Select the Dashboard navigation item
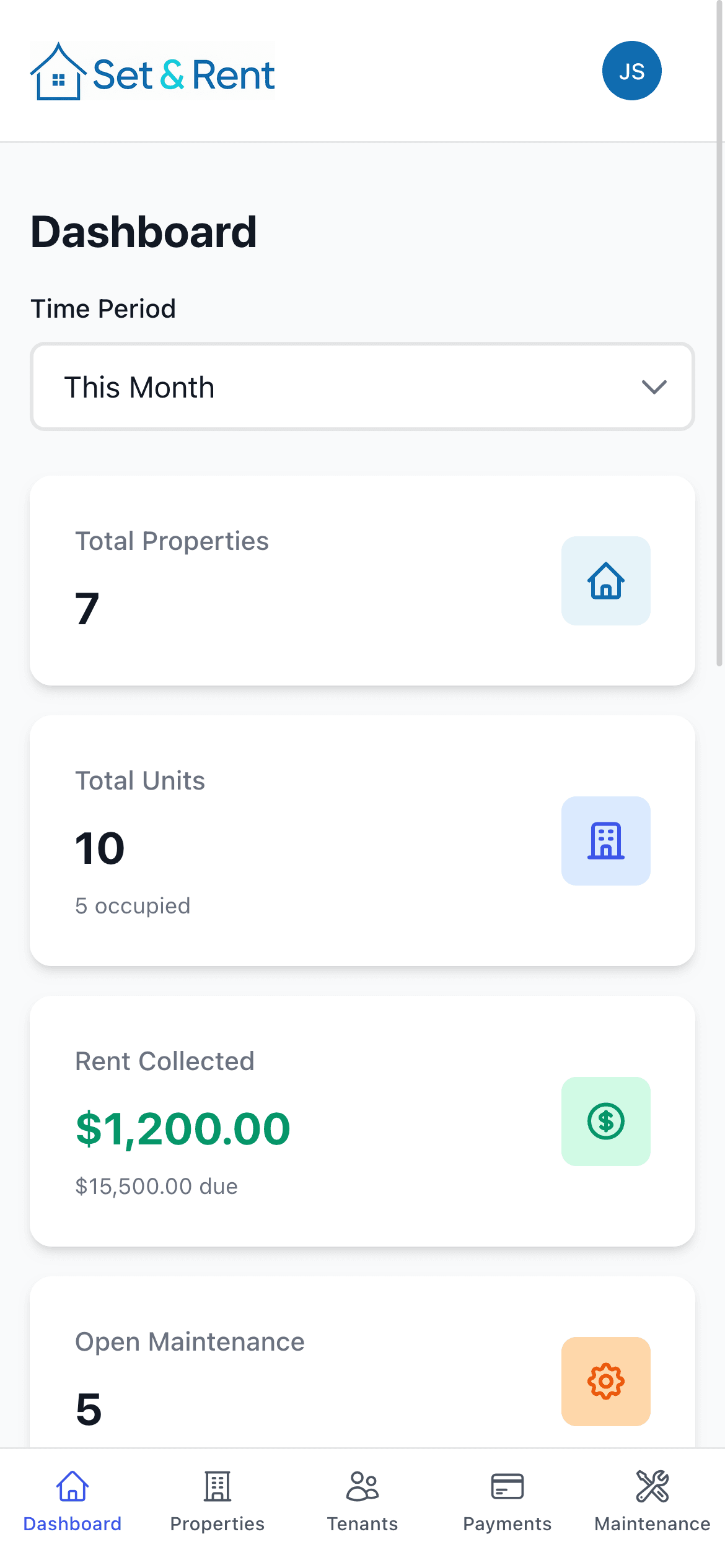Screen dimensions: 725x1568 point(72,1505)
